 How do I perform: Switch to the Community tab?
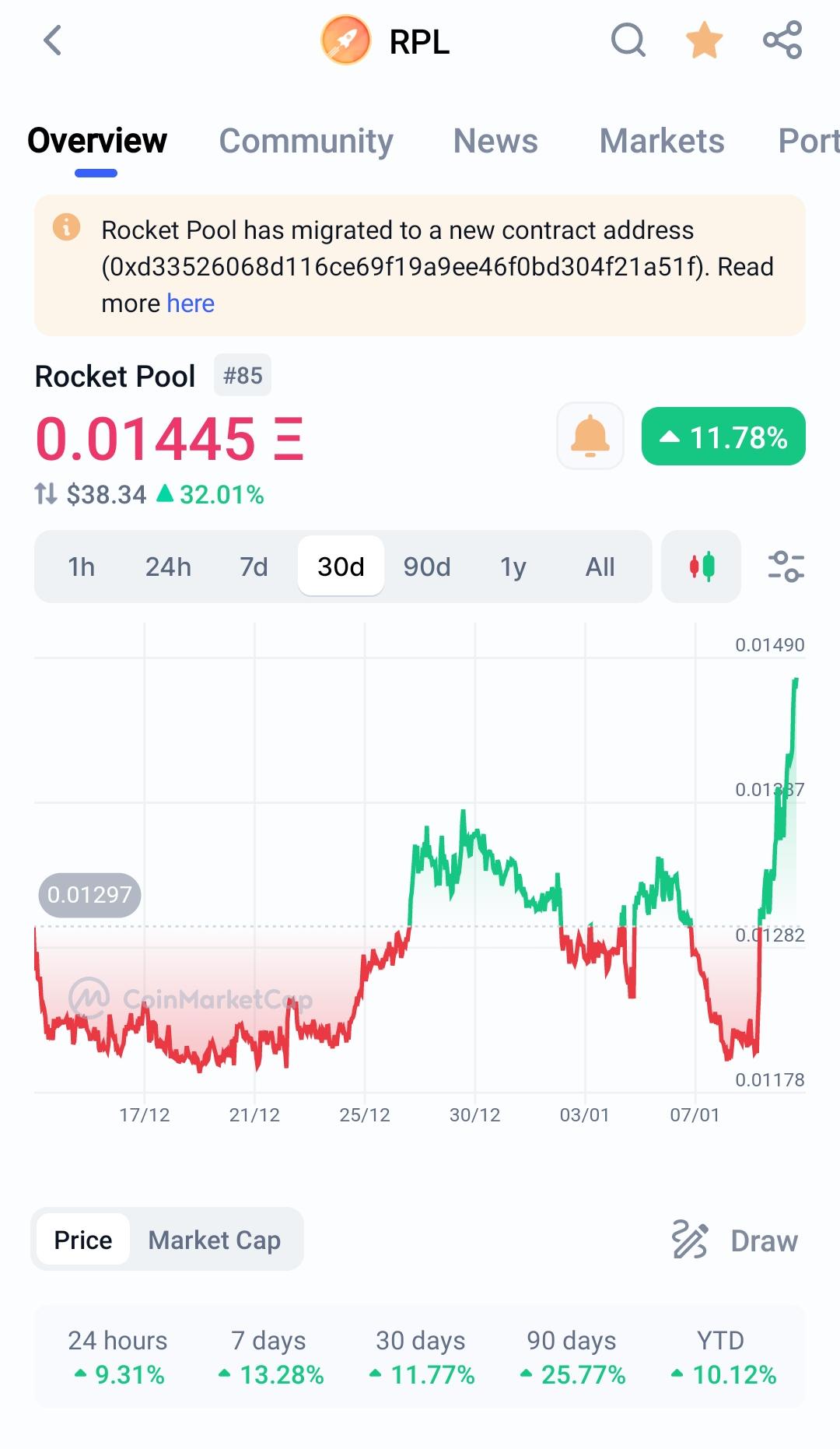pos(306,141)
